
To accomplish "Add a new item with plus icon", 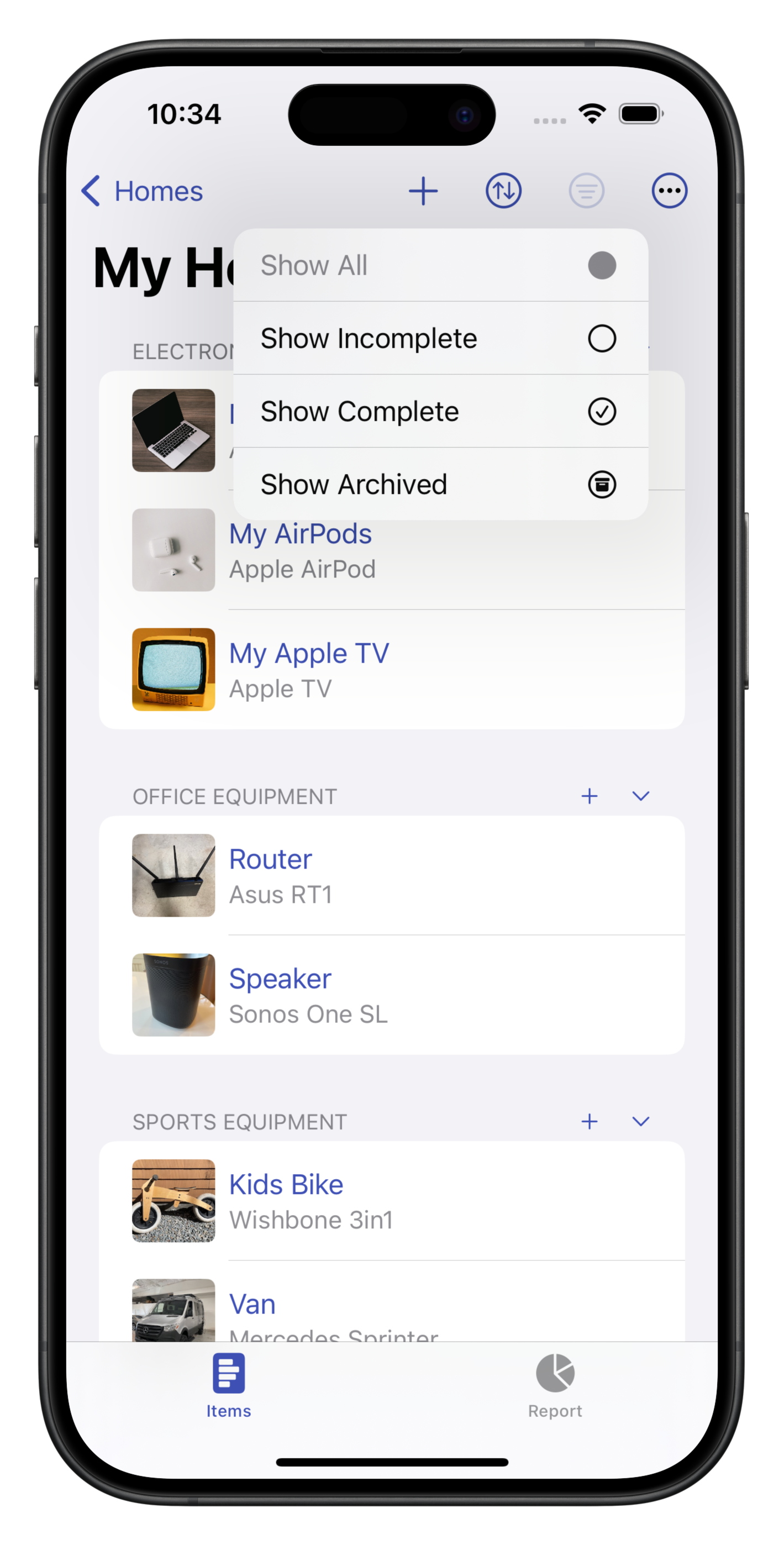I will pyautogui.click(x=423, y=191).
